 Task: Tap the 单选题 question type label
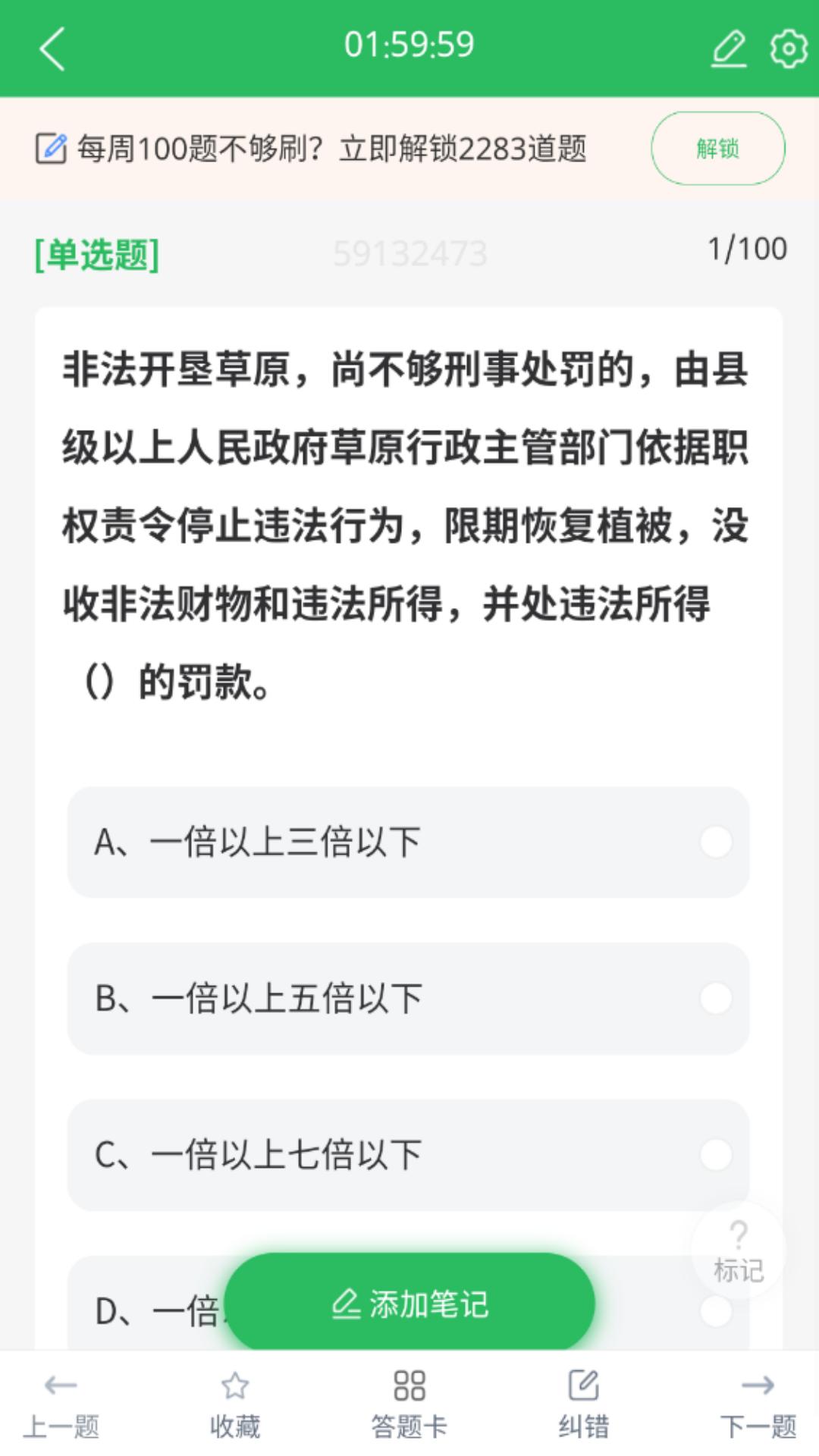point(95,254)
